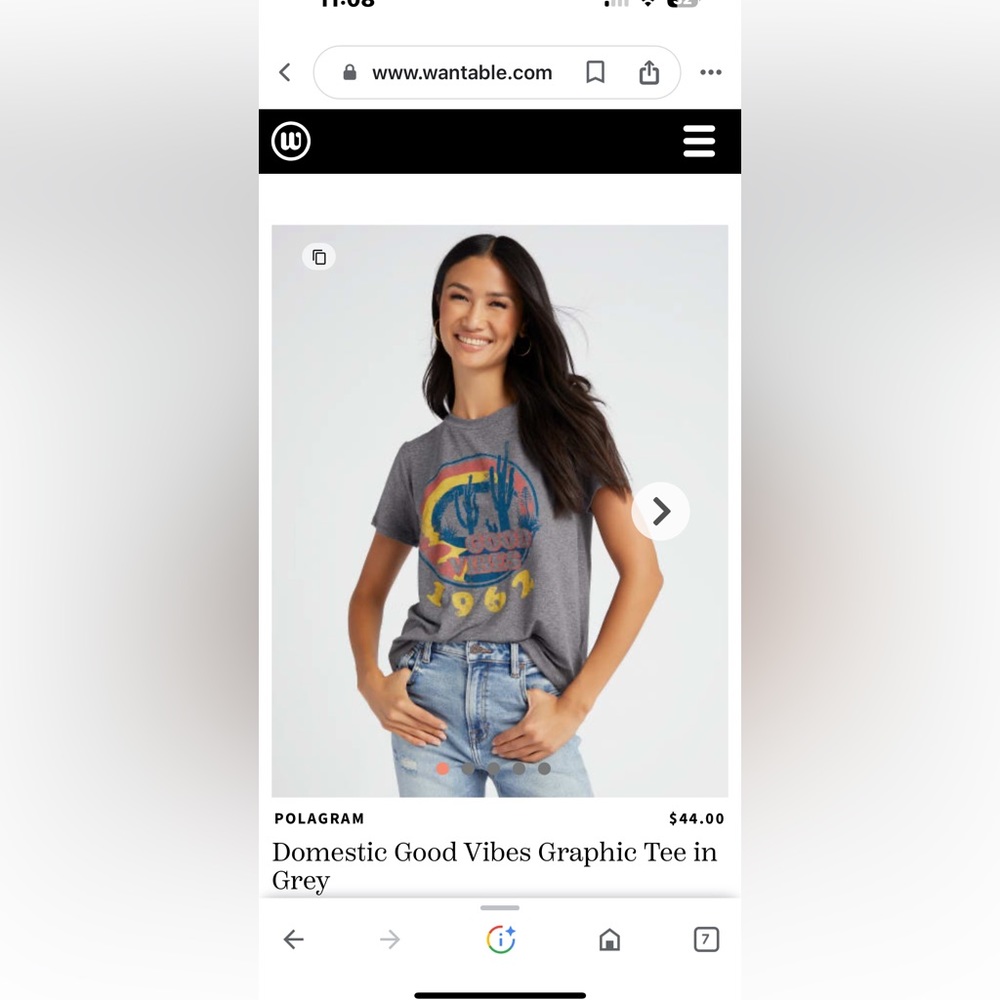Bookmark this page
1000x1000 pixels.
595,72
